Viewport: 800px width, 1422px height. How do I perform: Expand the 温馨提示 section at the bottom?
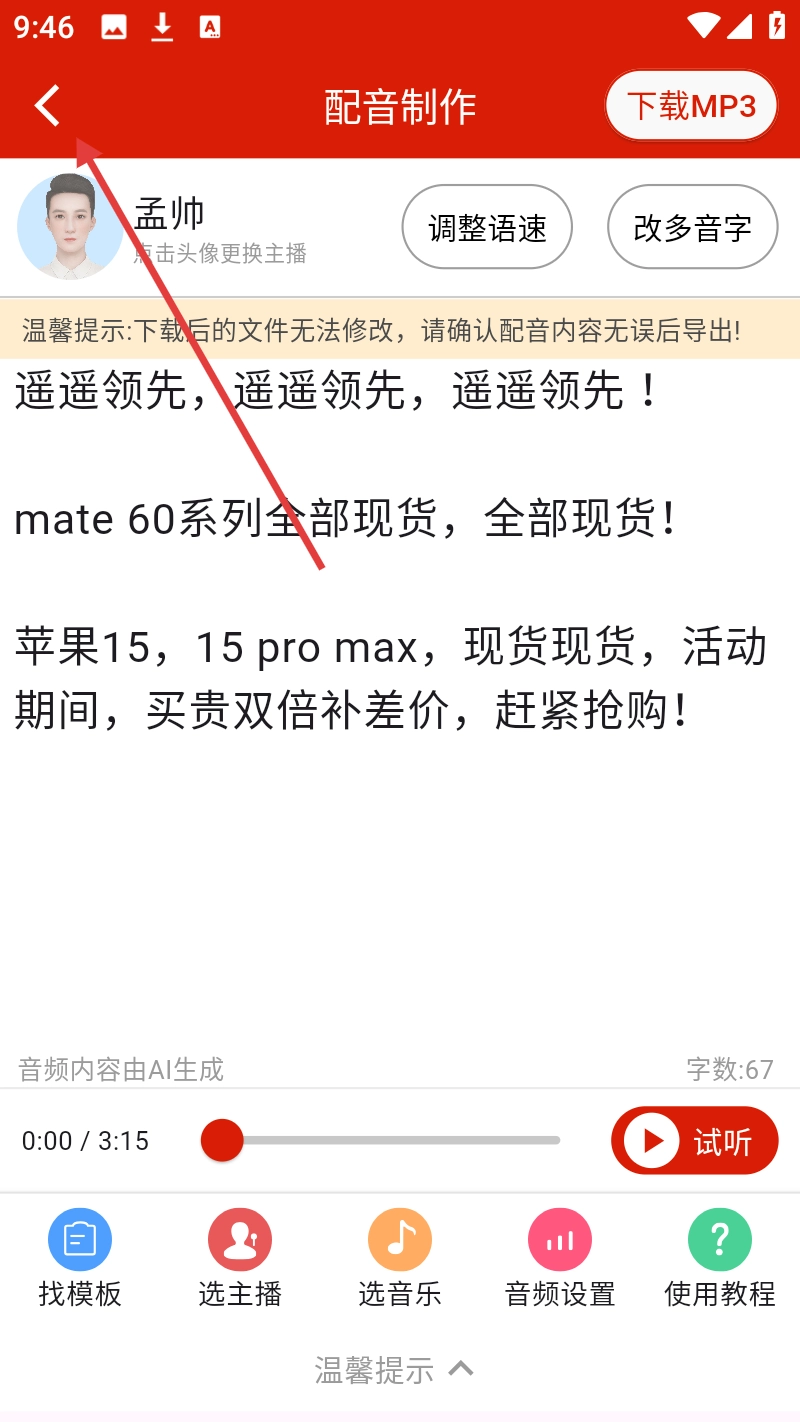pos(395,1369)
